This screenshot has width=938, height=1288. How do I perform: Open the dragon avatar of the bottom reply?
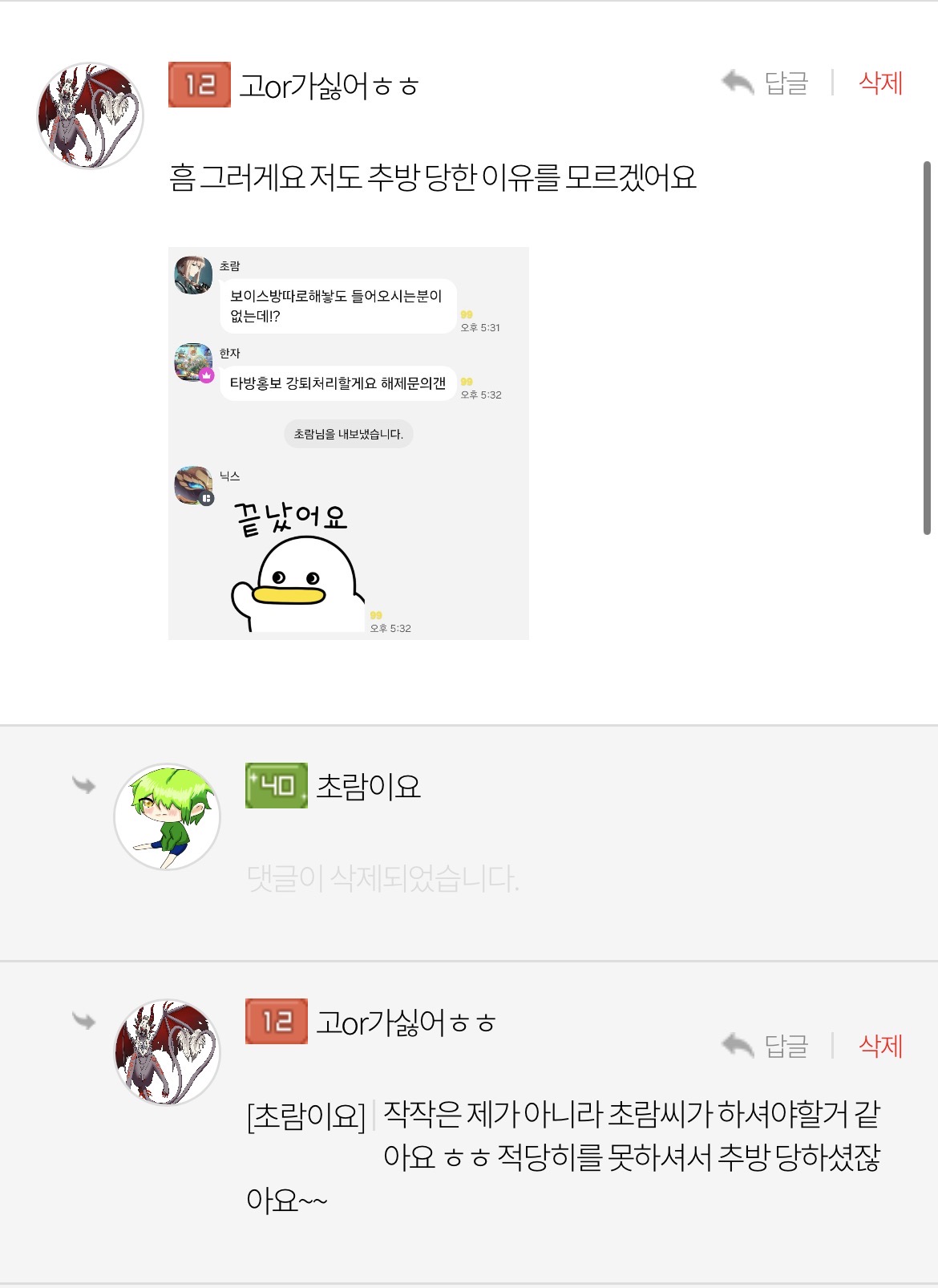167,1051
